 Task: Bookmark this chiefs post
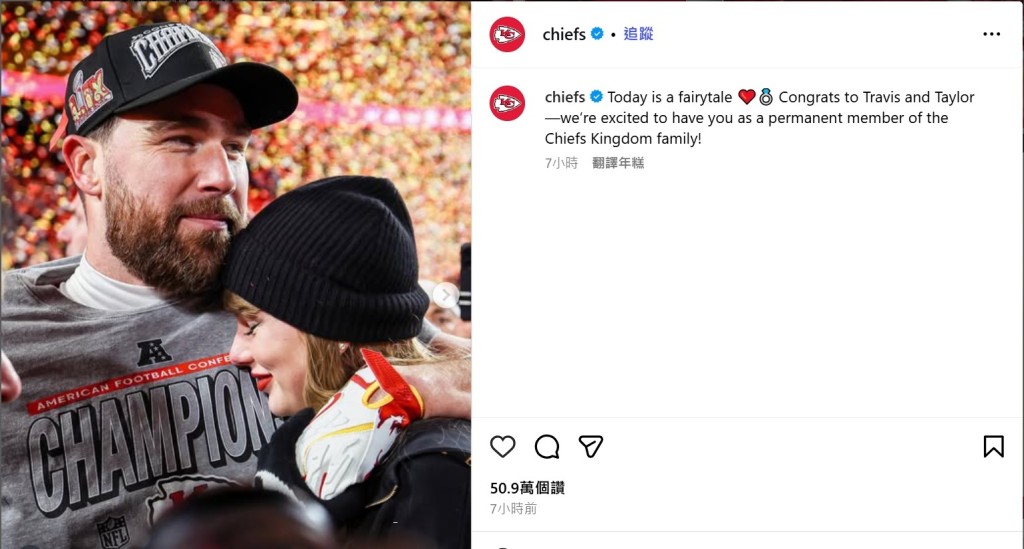click(993, 446)
